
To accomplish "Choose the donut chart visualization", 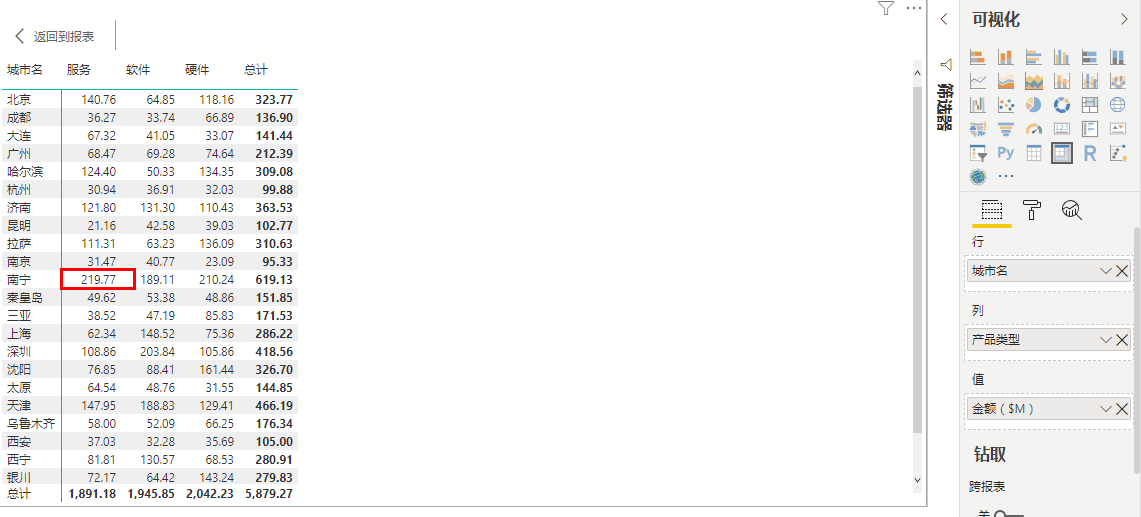I will pyautogui.click(x=1062, y=105).
